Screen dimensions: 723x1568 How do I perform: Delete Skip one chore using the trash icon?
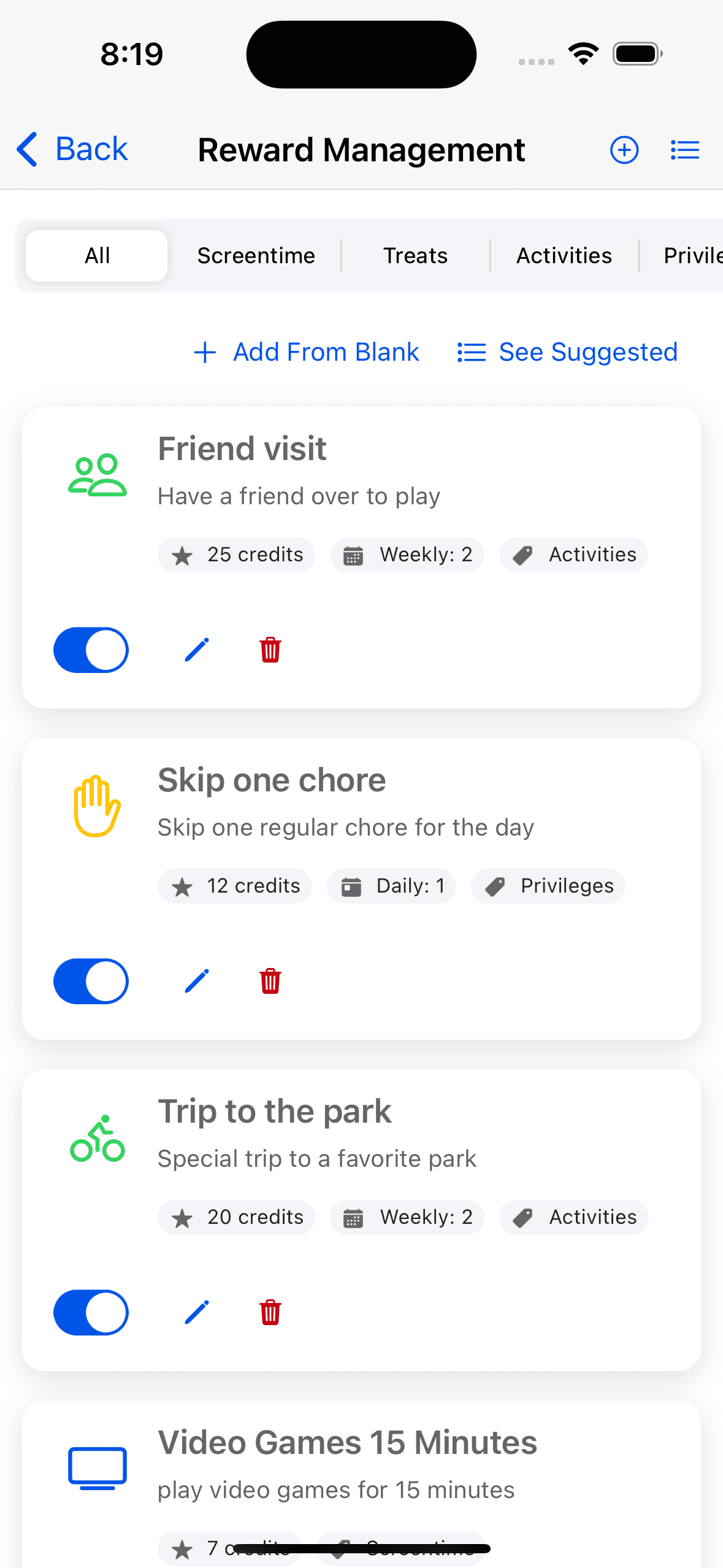click(270, 980)
